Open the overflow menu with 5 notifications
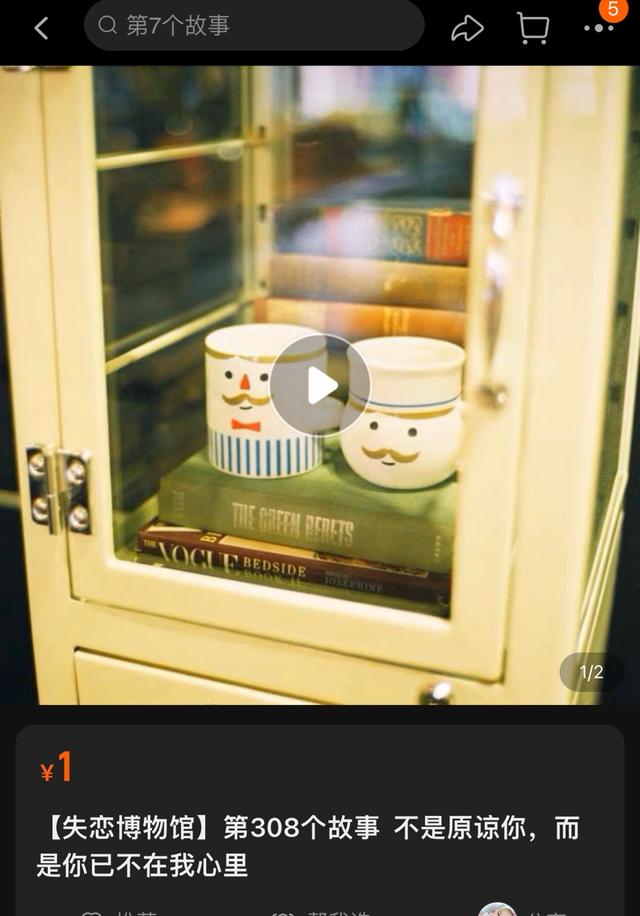The height and width of the screenshot is (916, 640). [x=598, y=28]
